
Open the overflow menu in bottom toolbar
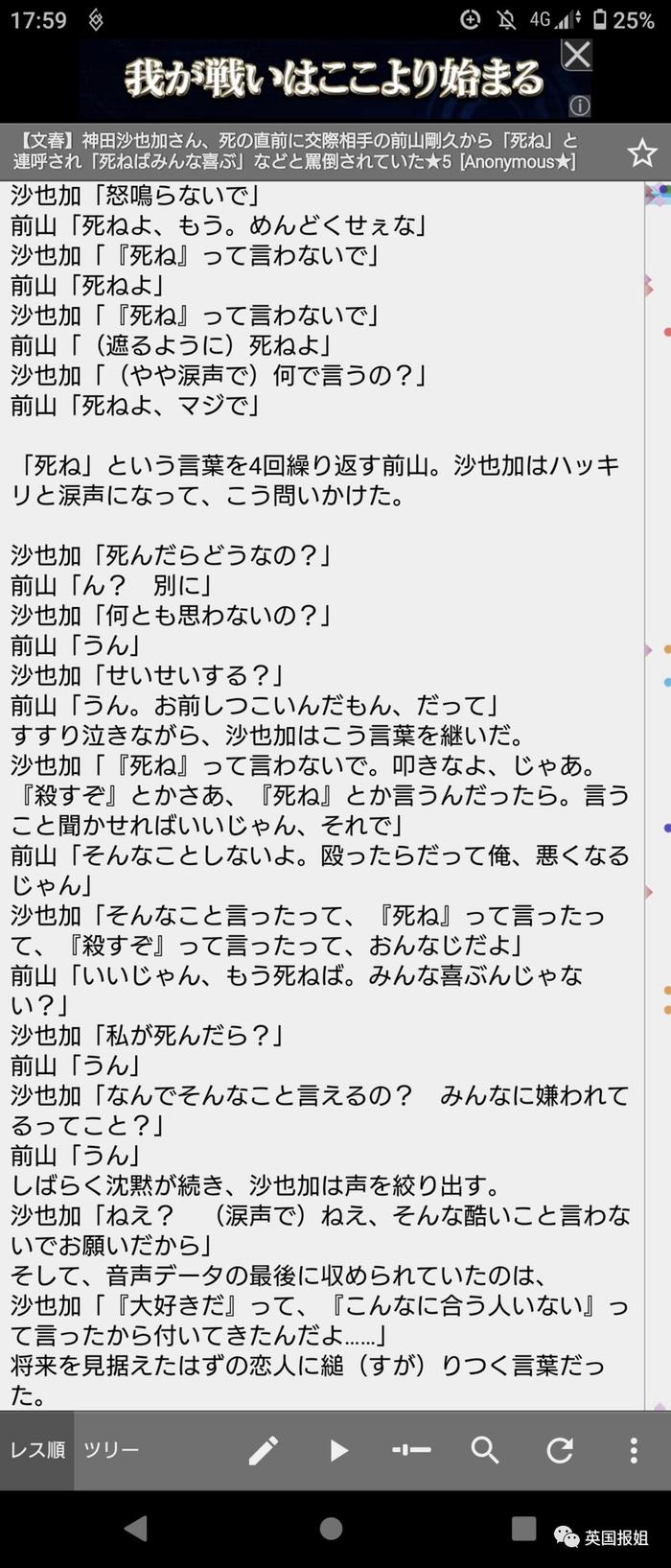pos(633,1450)
